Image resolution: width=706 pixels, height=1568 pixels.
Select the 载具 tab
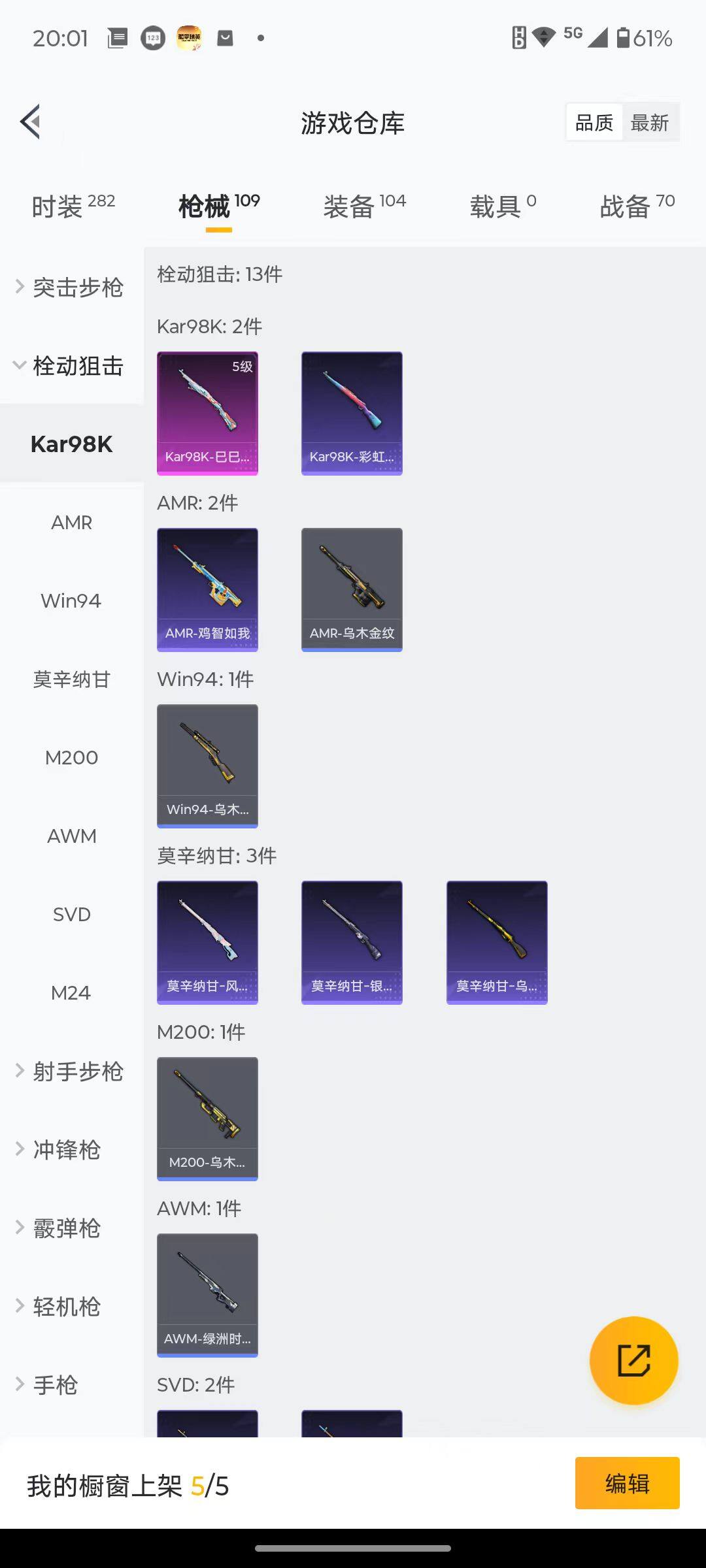(502, 206)
